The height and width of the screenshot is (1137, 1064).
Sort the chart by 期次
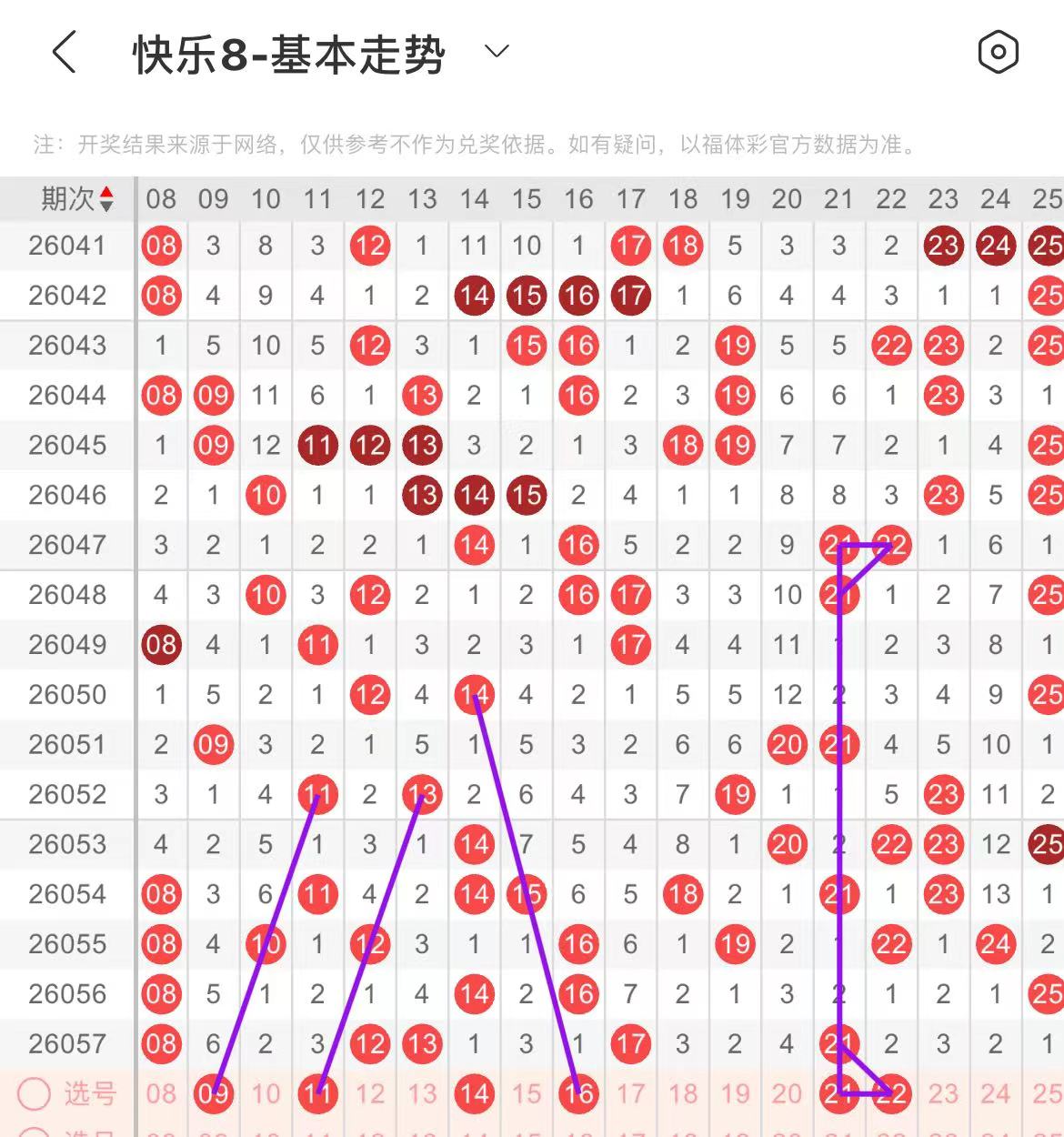click(78, 198)
